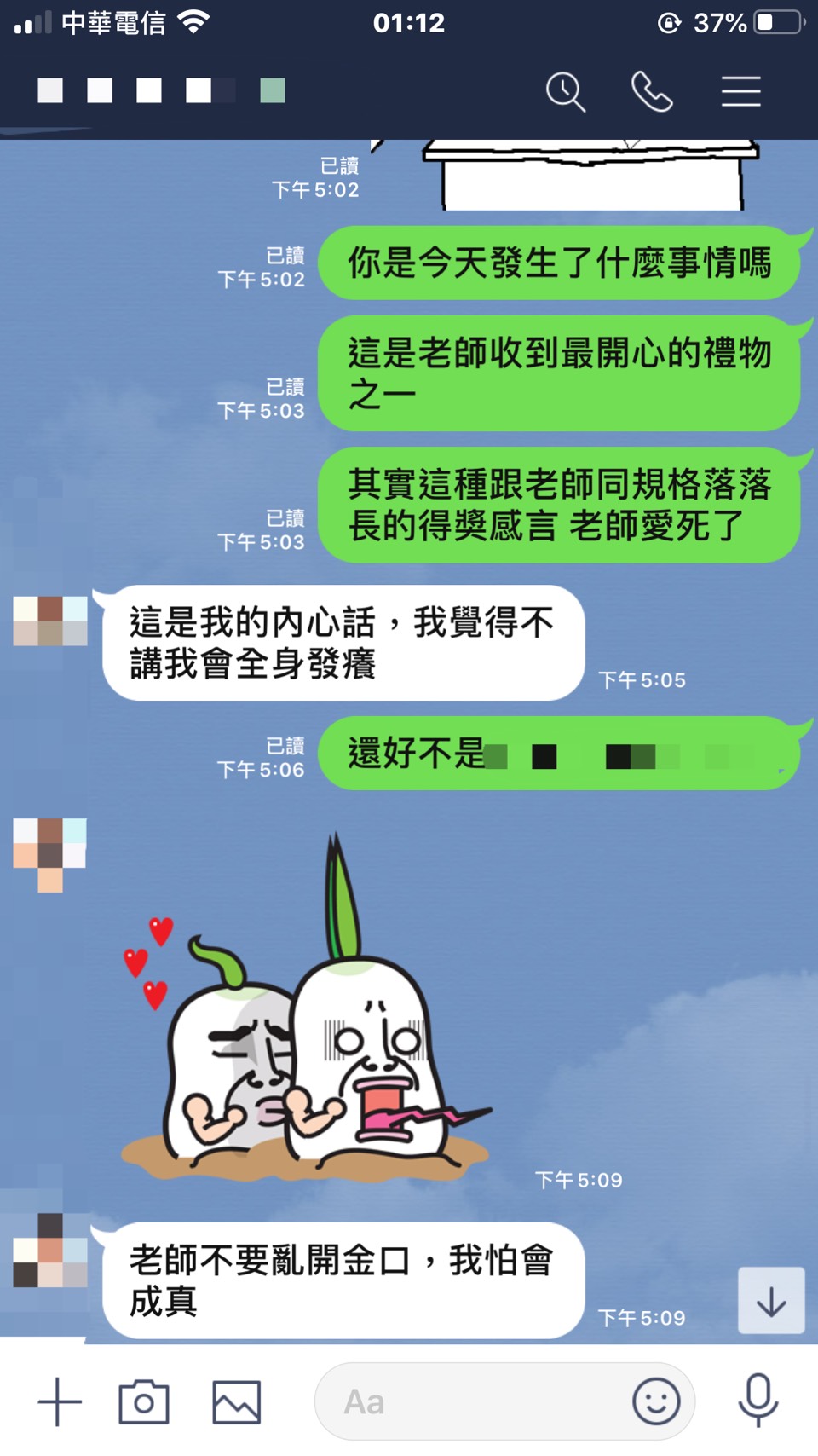This screenshot has width=818, height=1456.
Task: Open sender's avatar beside 老師不要亂開金口 message
Action: tap(50, 1250)
